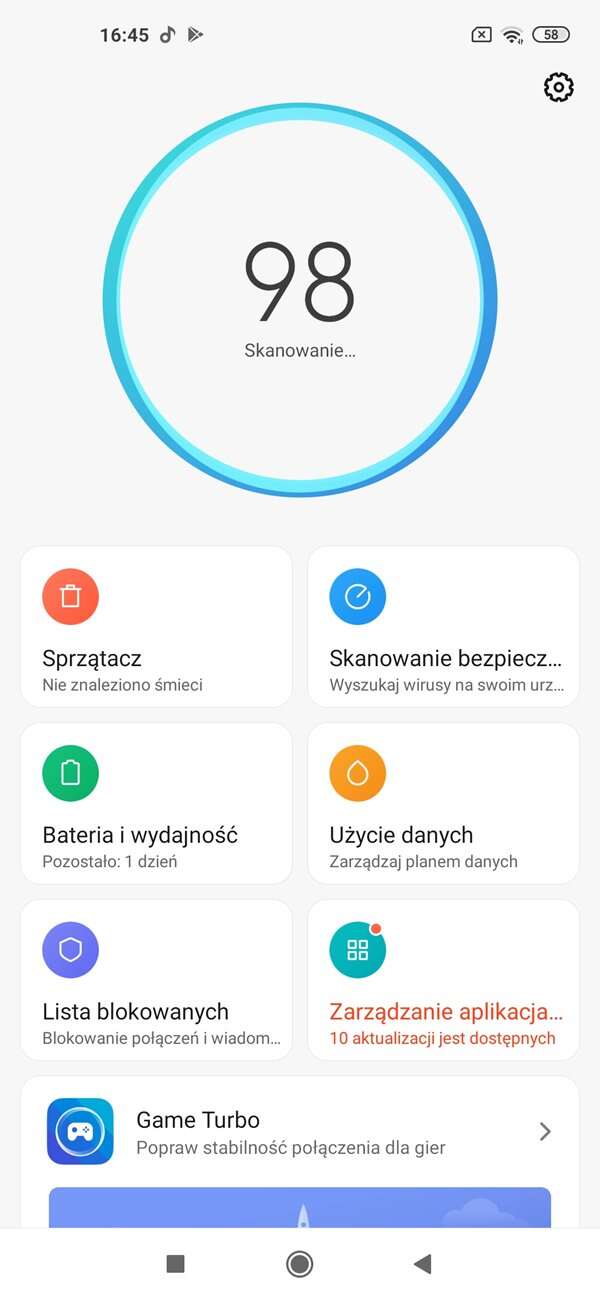Open Lista blokowanych blocklist
Screen dimensions: 600x1300
click(156, 979)
